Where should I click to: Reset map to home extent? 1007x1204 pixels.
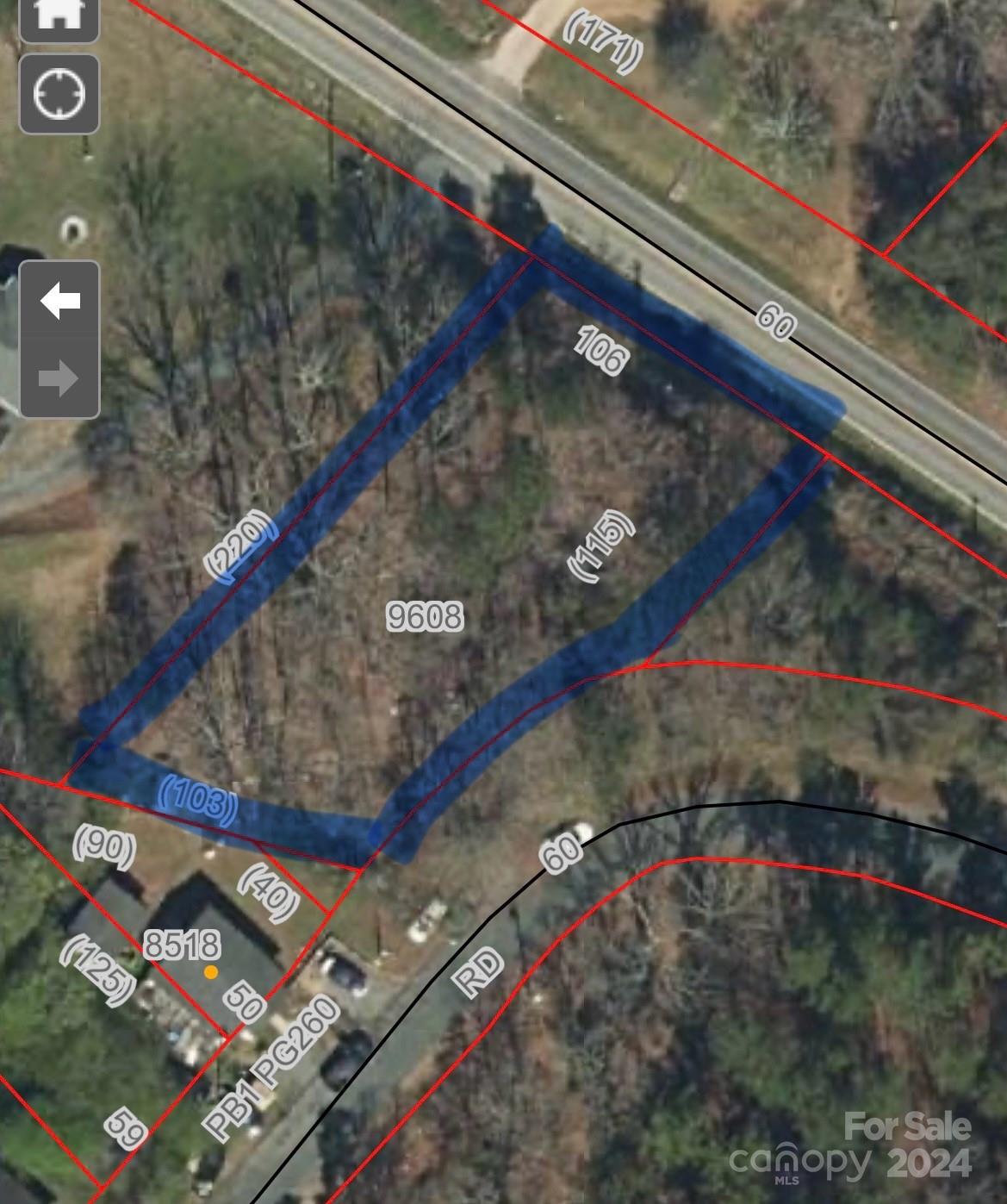point(59,16)
